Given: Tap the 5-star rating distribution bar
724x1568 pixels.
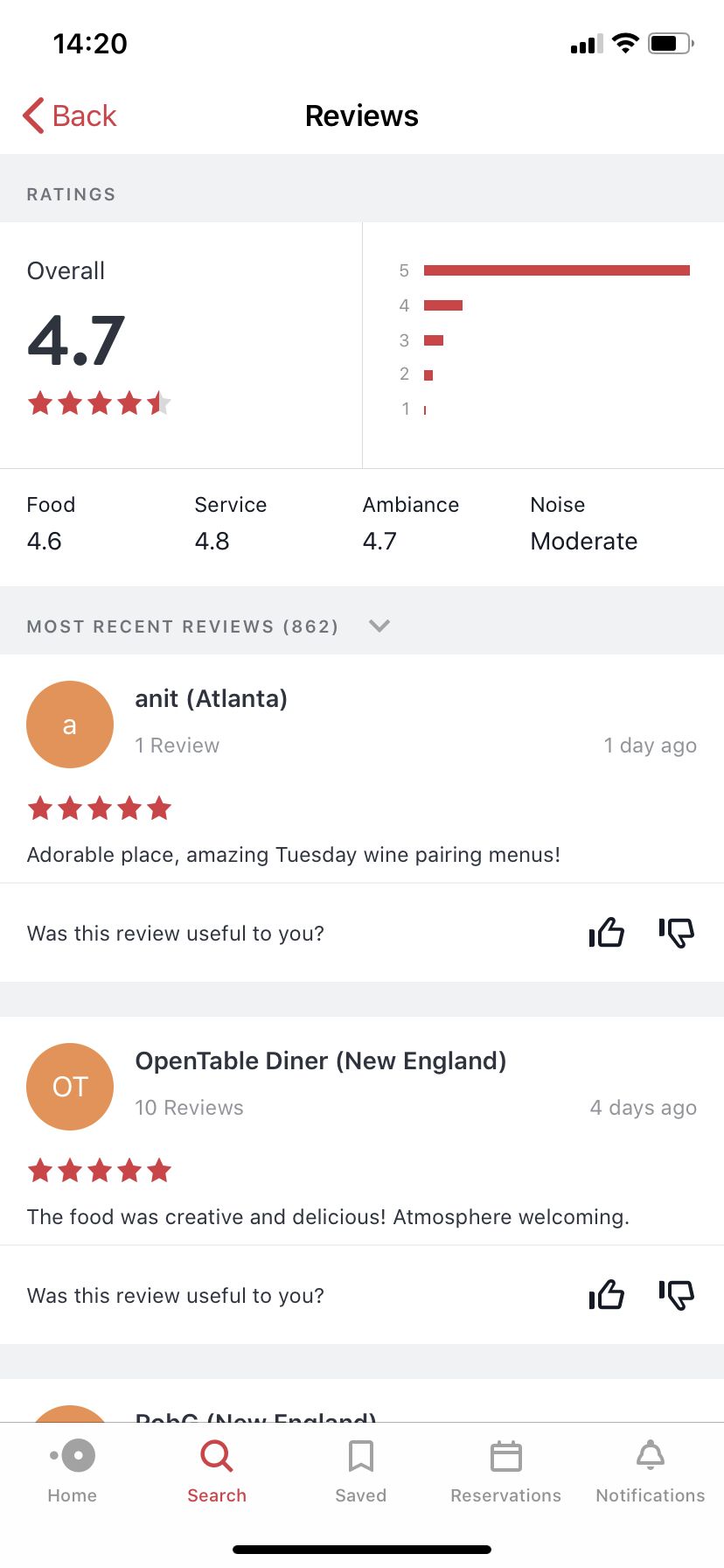Looking at the screenshot, I should 554,270.
